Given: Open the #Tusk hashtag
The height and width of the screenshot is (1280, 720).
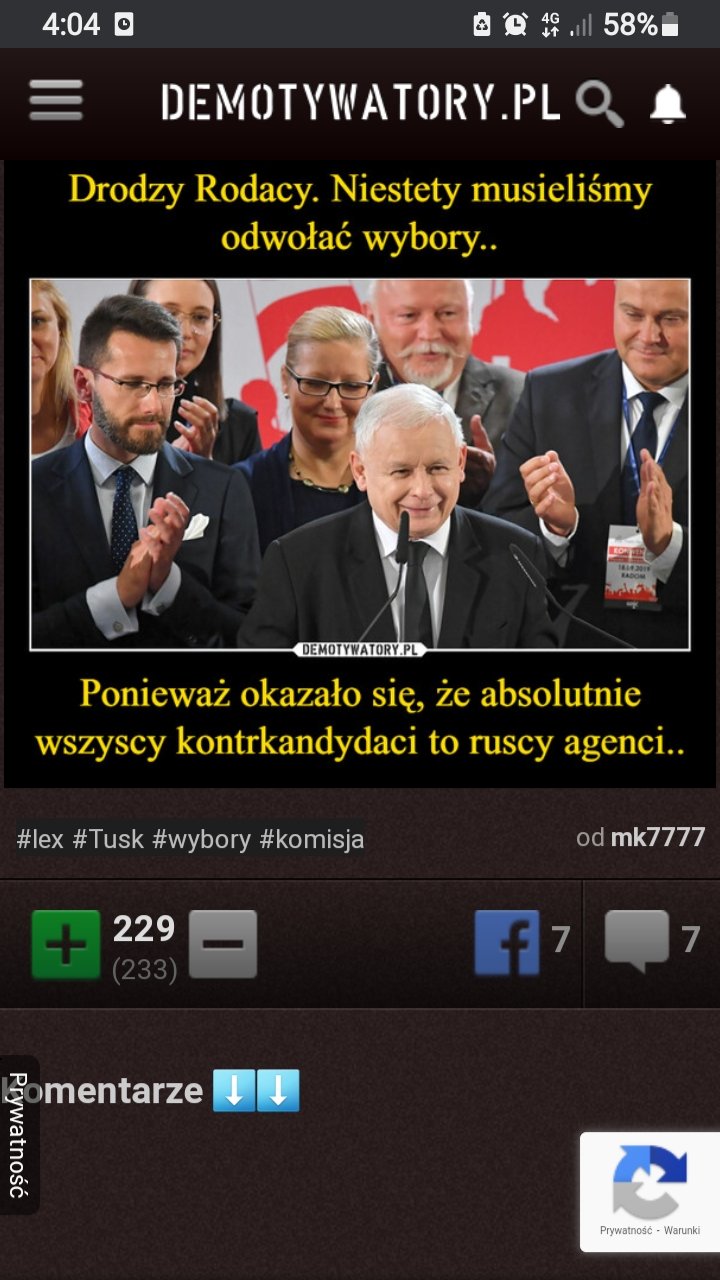Looking at the screenshot, I should 108,839.
